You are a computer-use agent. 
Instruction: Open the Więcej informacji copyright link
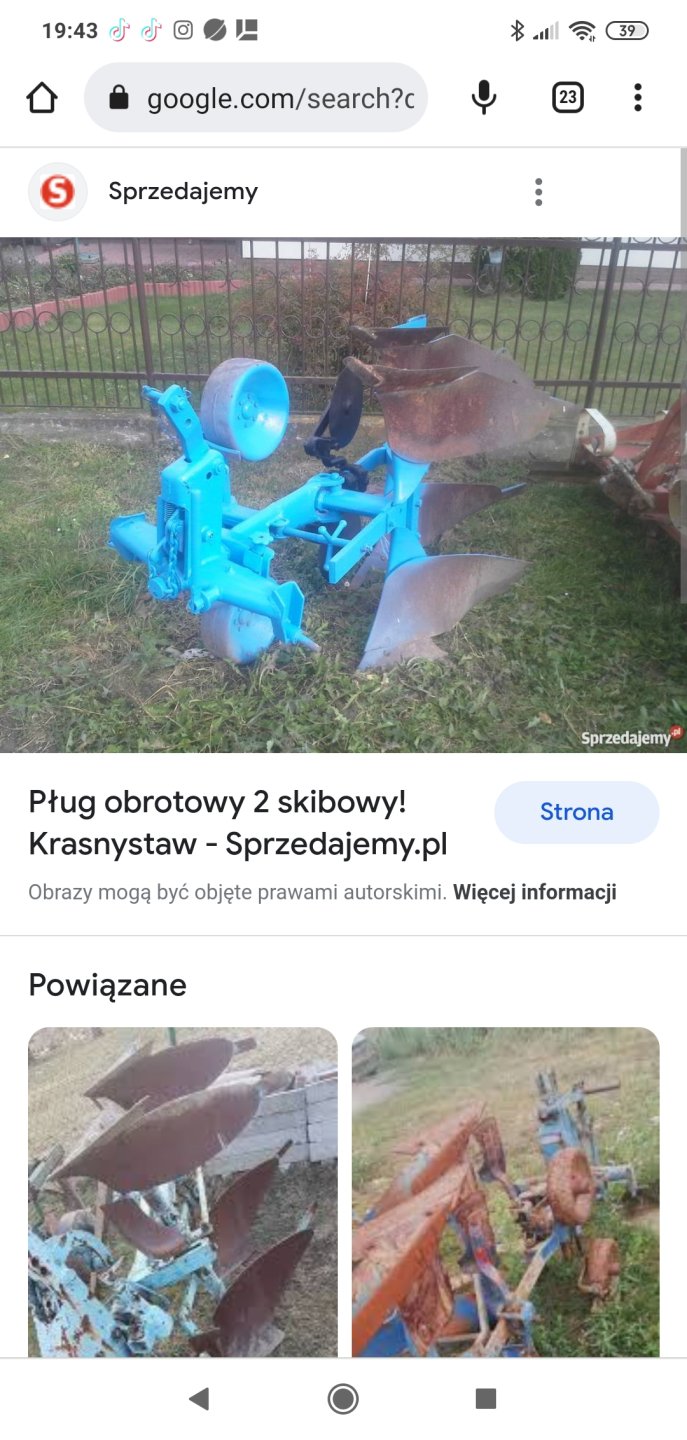tap(534, 892)
